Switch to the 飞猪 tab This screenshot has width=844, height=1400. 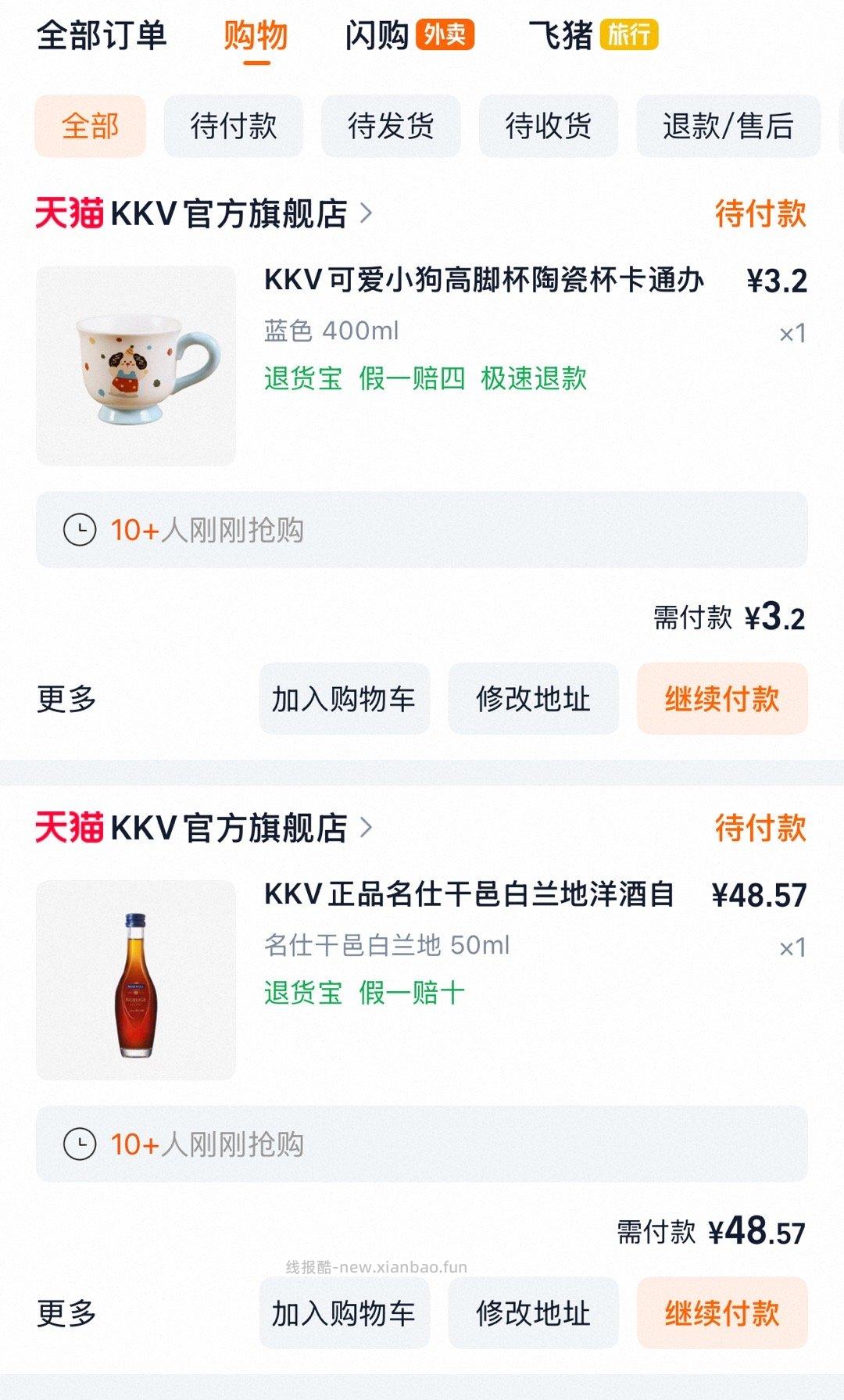[561, 35]
